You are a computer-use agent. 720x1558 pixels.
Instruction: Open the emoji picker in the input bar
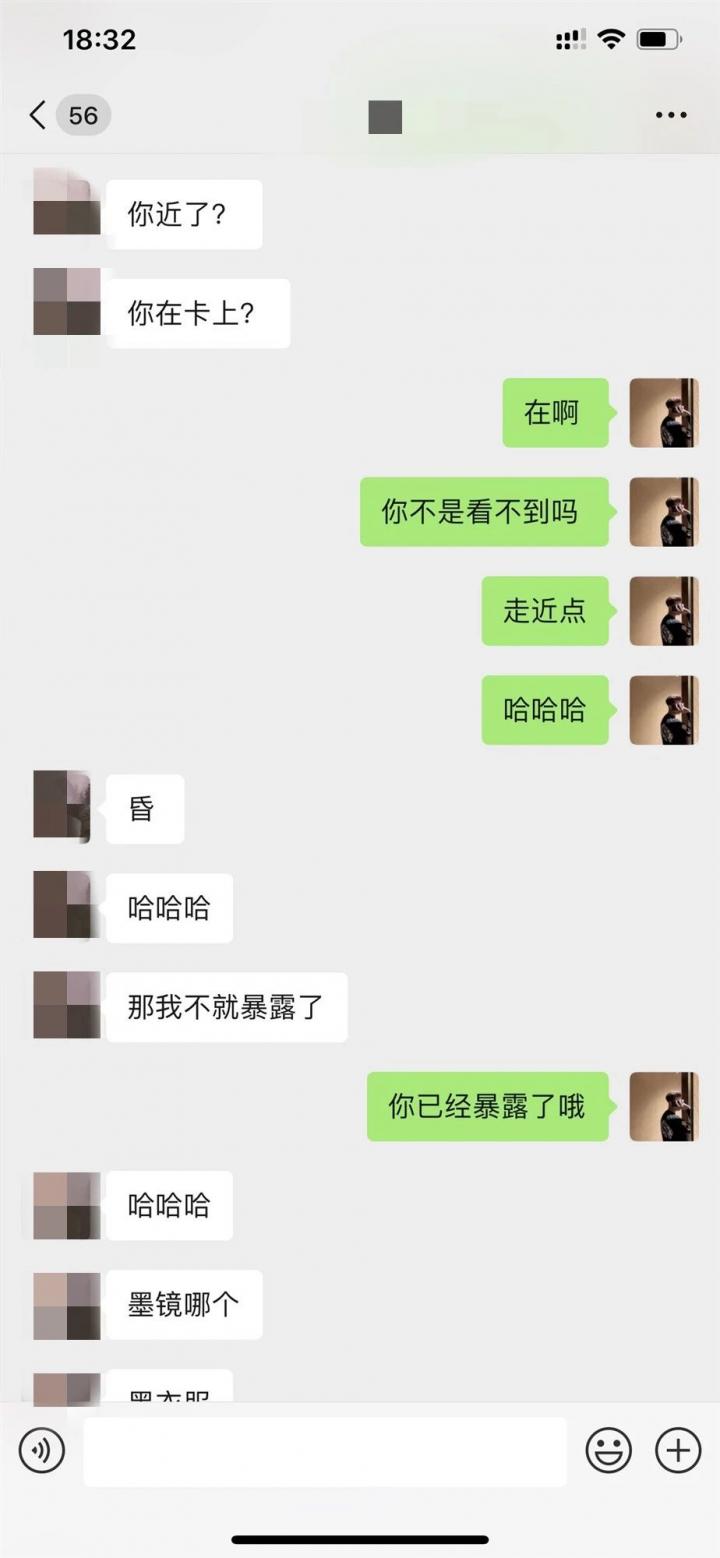(x=610, y=1450)
